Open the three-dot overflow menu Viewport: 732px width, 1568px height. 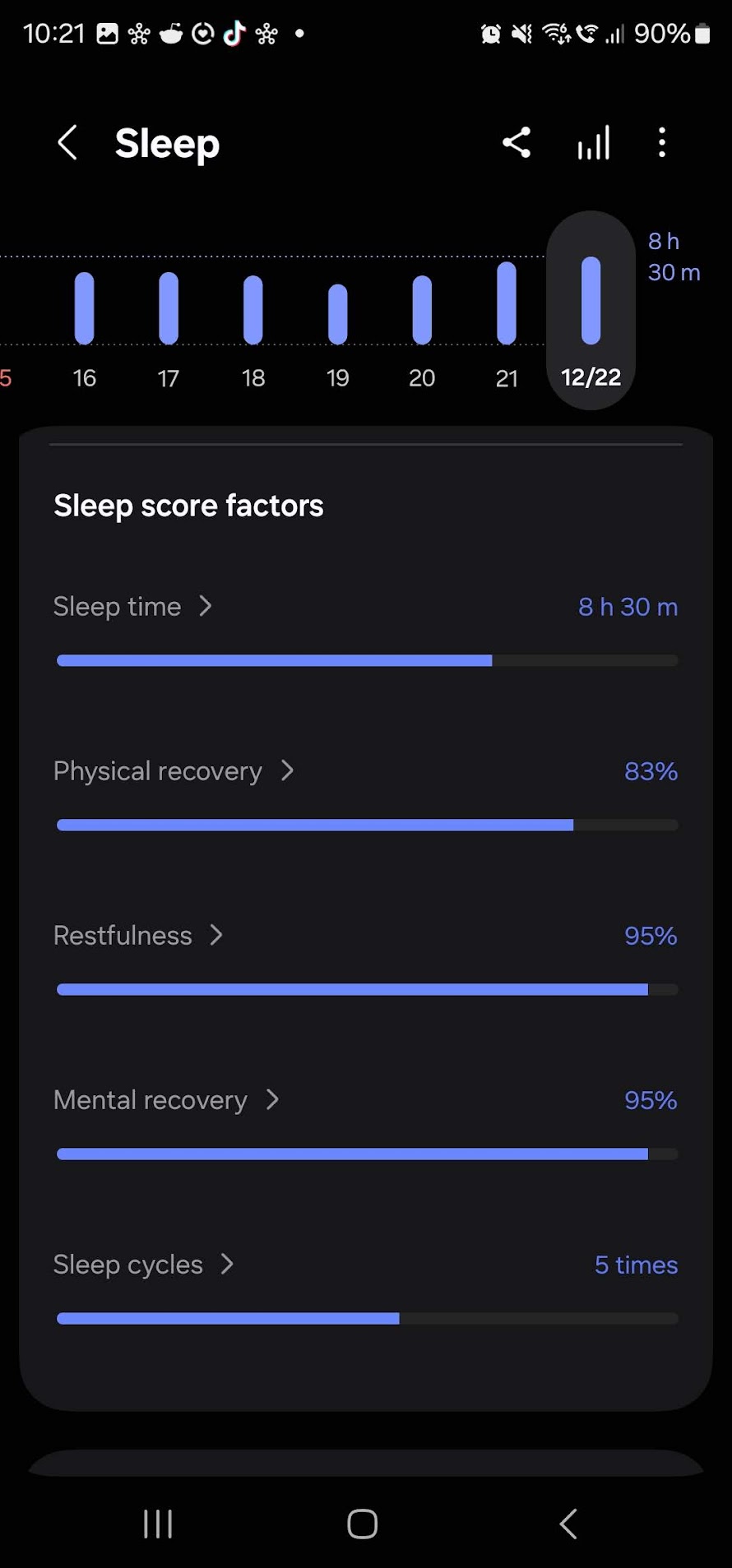tap(662, 143)
